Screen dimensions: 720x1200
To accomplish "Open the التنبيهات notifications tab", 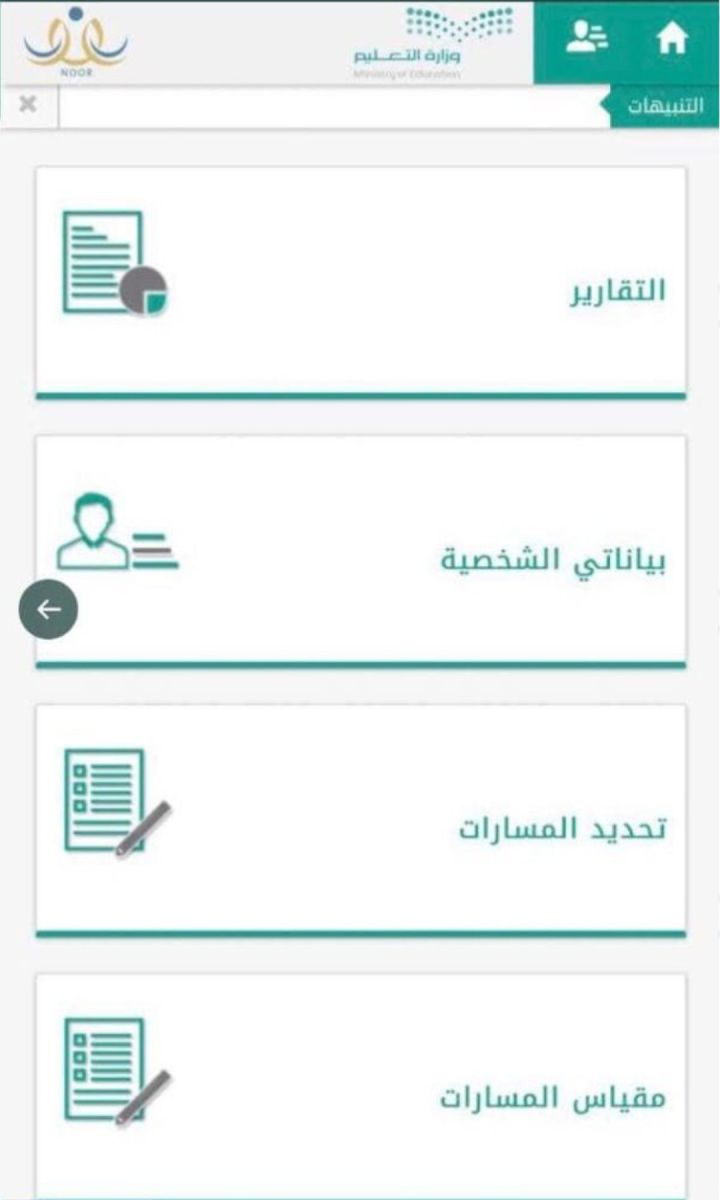I will [x=664, y=106].
